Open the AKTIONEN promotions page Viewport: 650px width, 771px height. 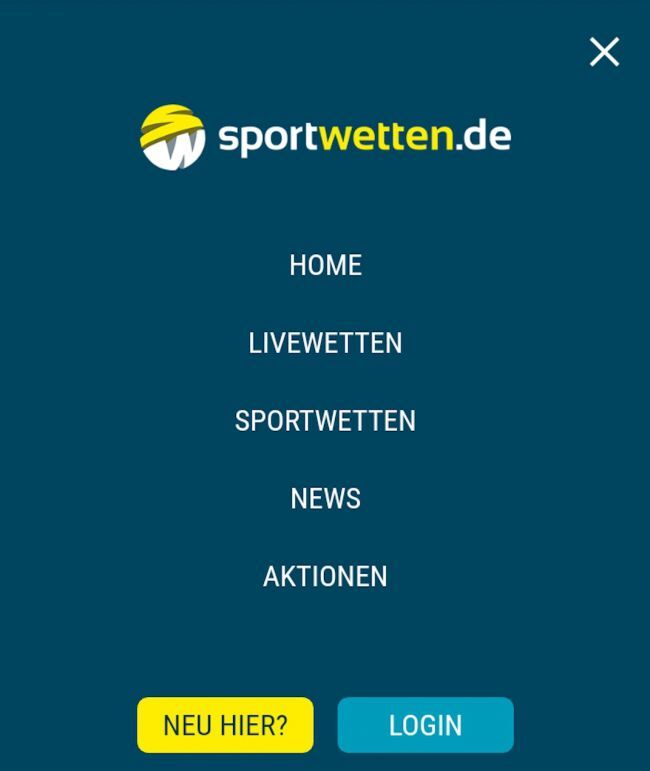(325, 576)
